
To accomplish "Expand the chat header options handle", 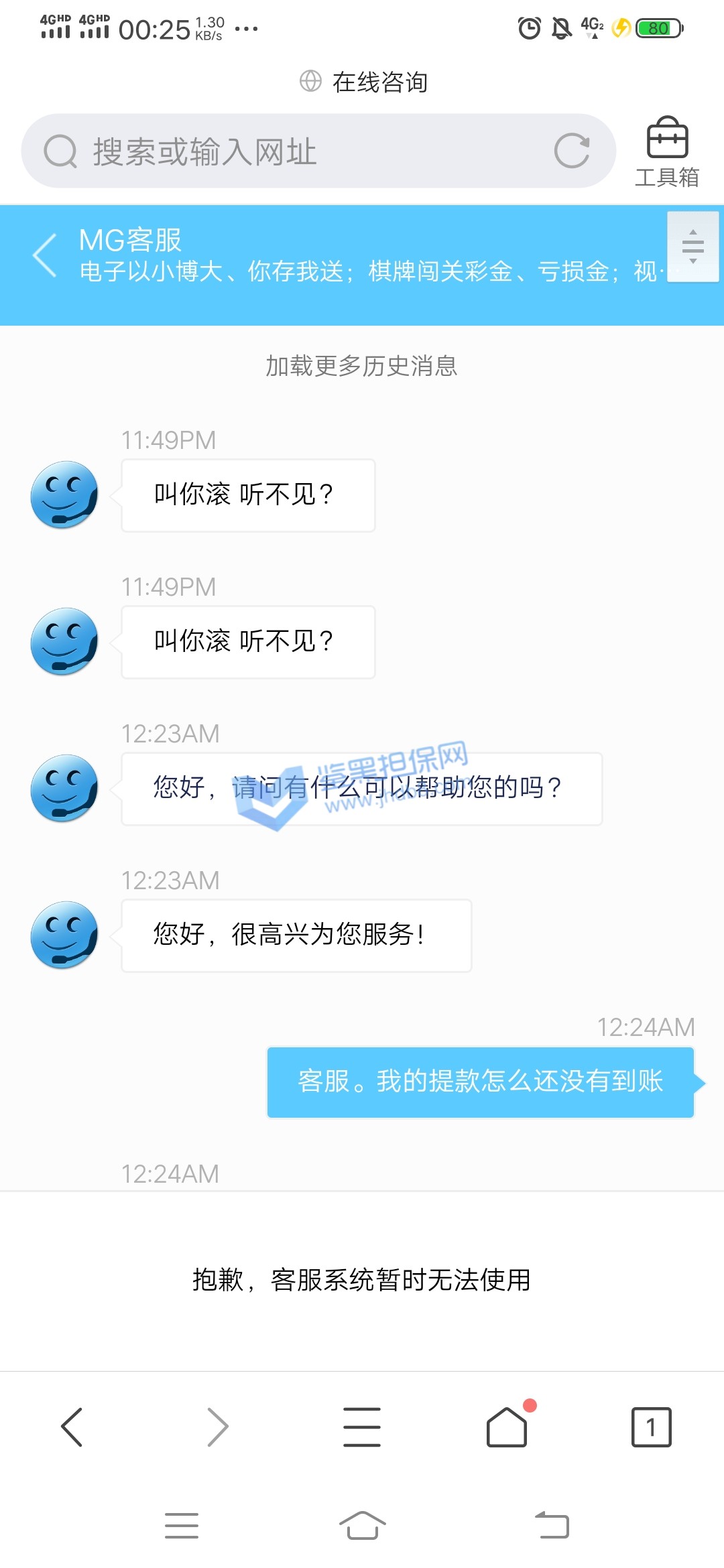I will pos(692,247).
